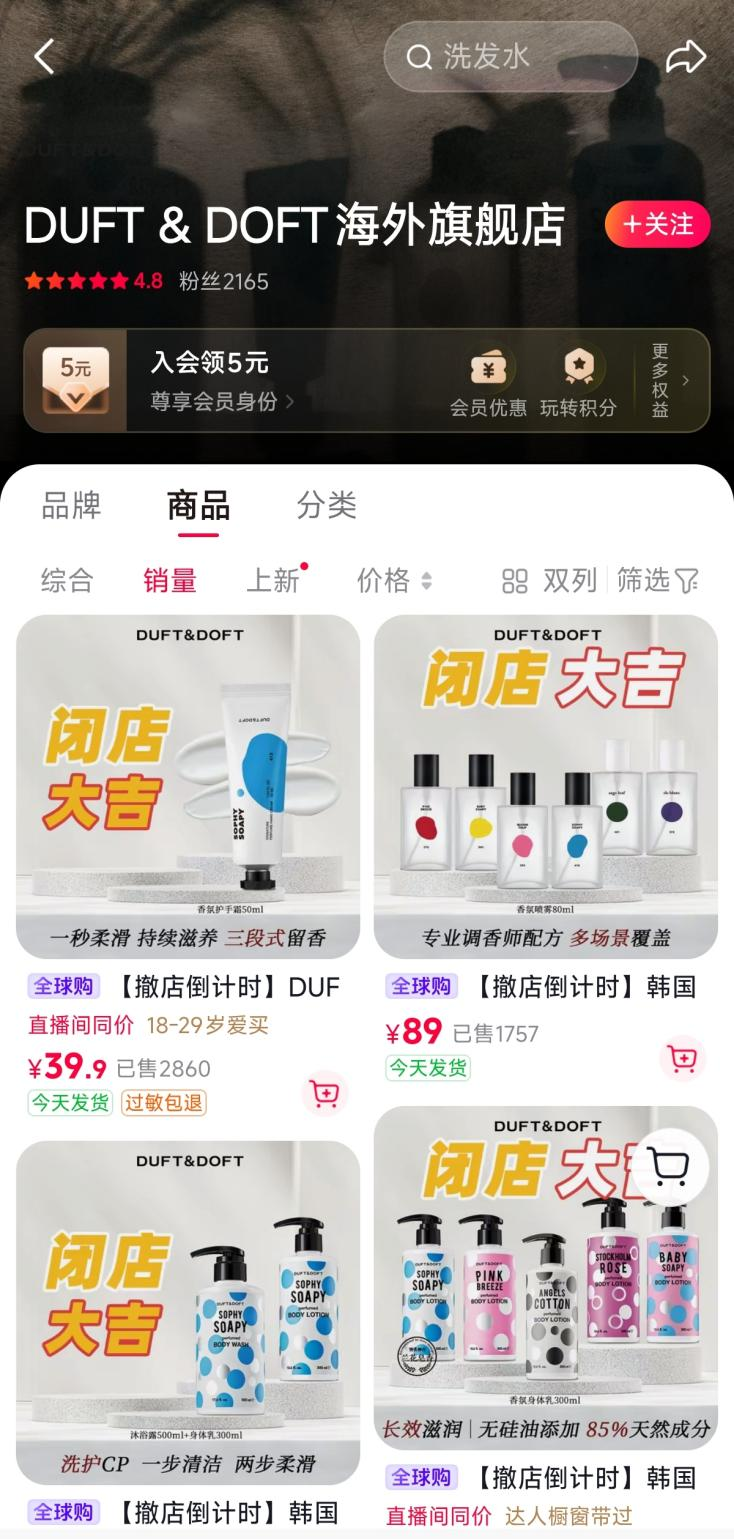This screenshot has width=734, height=1539.
Task: Switch to the 分类 tab
Action: coord(326,505)
